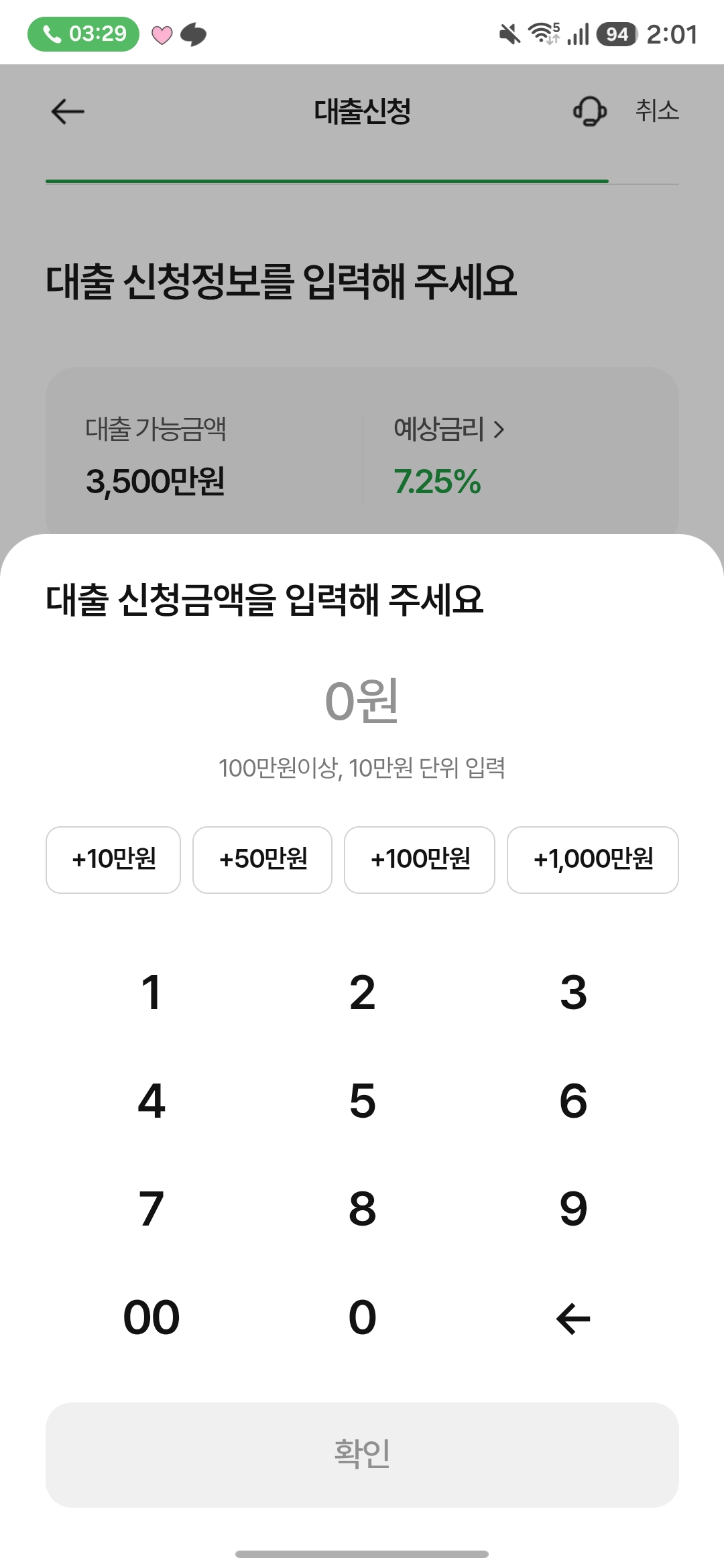Enter single 0 on the keypad
Viewport: 724px width, 1568px height.
(x=362, y=1317)
